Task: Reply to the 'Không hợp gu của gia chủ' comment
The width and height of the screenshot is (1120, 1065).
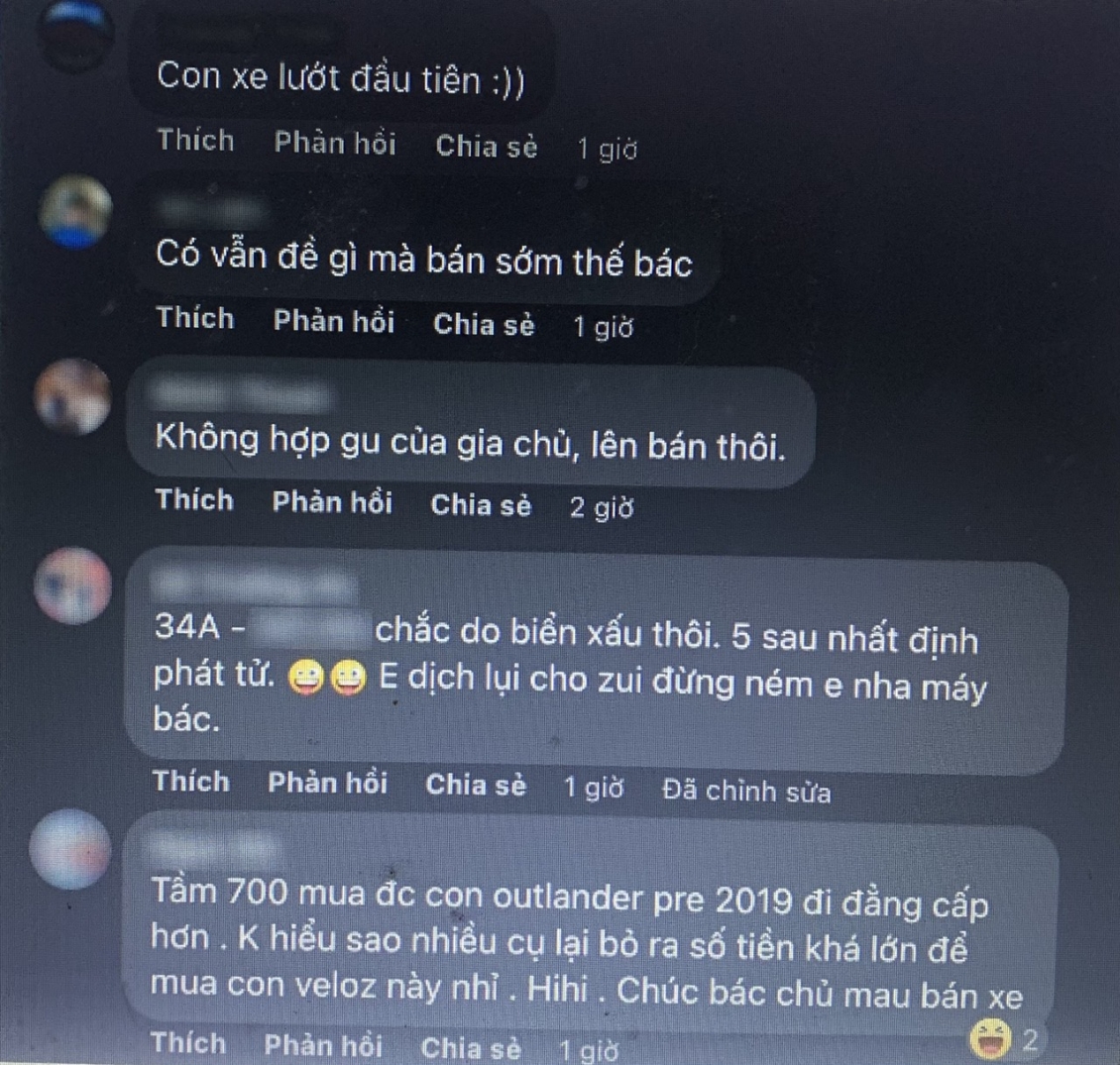Action: pos(332,502)
